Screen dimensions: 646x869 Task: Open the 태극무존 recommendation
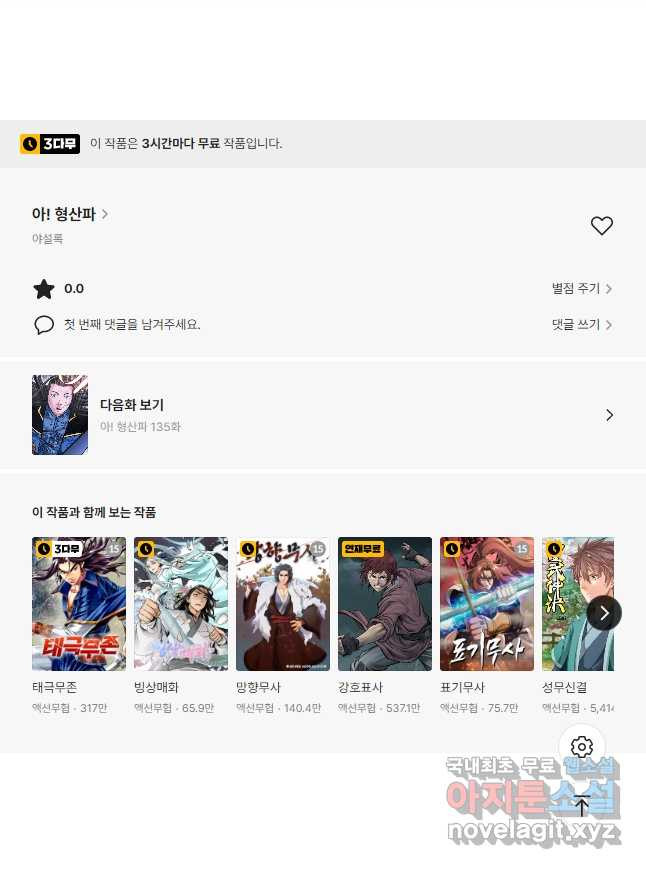pos(79,604)
